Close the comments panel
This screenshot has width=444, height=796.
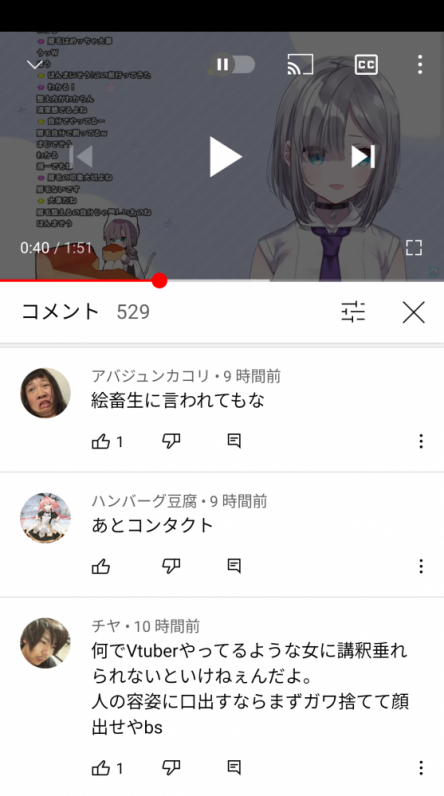[414, 312]
